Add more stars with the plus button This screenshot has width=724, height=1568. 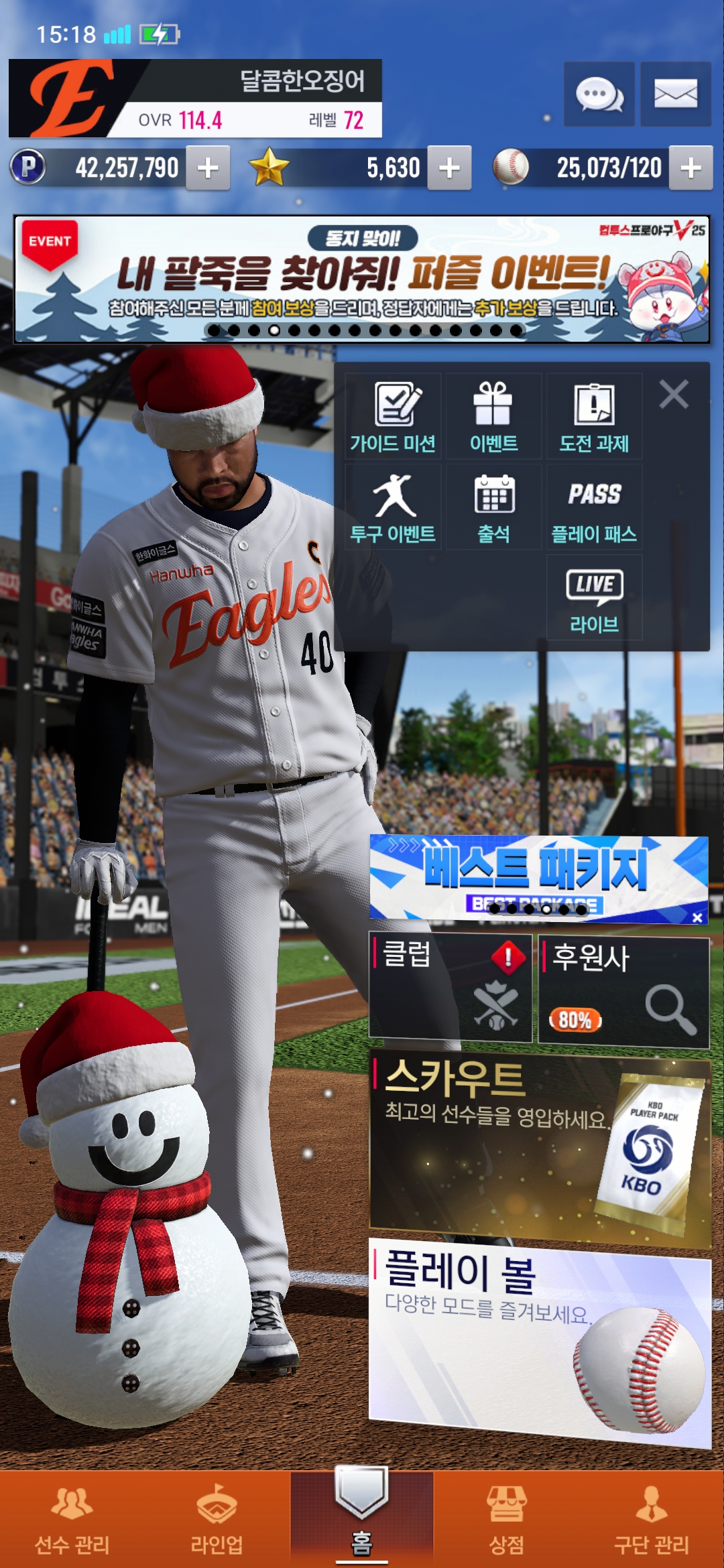click(x=449, y=168)
